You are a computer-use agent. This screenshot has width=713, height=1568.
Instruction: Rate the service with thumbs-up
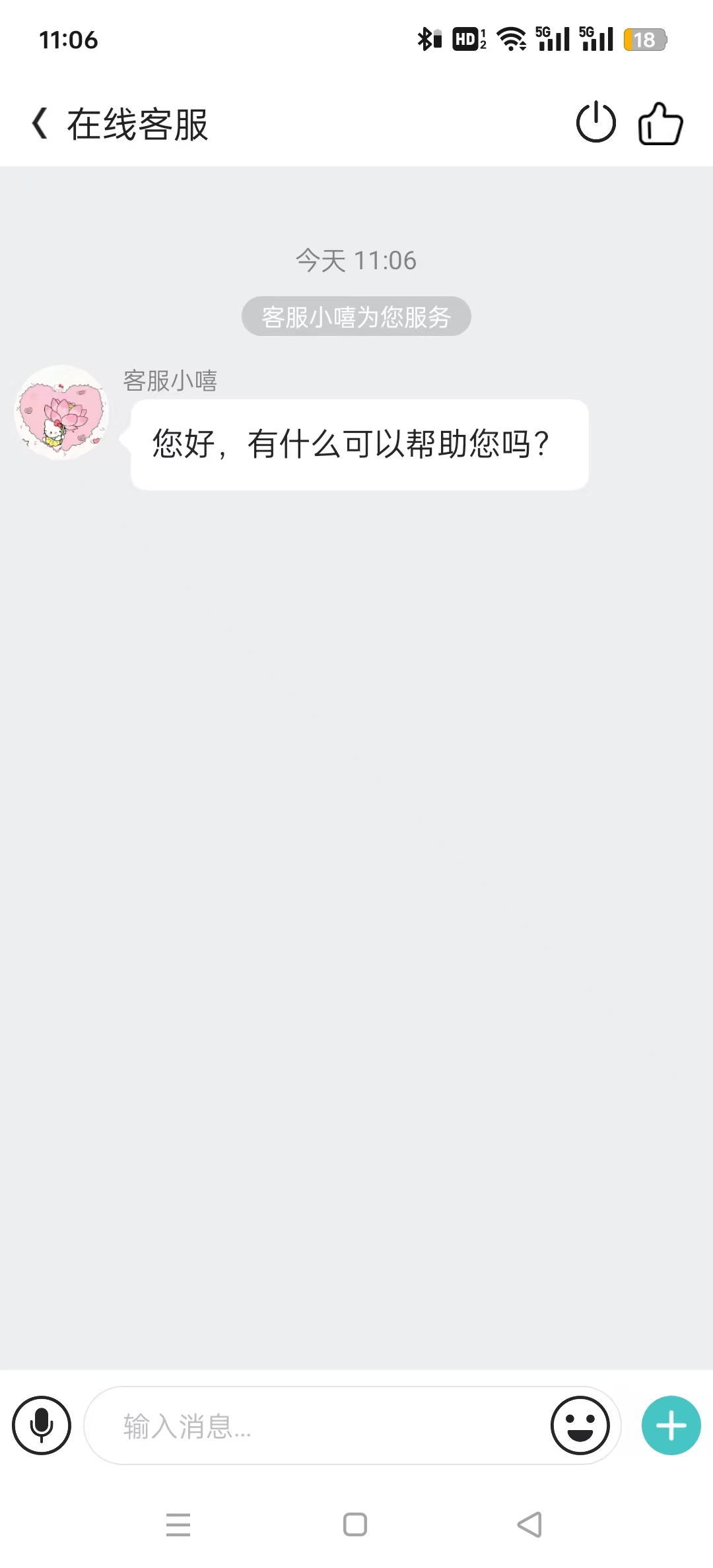660,123
